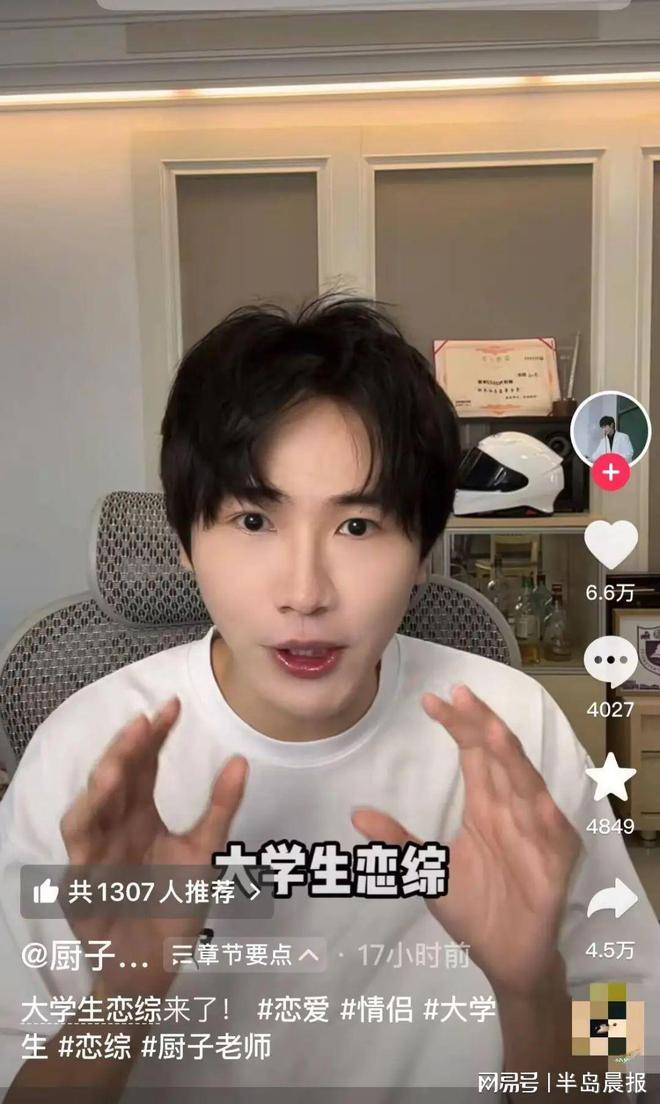Image resolution: width=660 pixels, height=1104 pixels.
Task: Share this video using the arrow icon
Action: tap(610, 899)
